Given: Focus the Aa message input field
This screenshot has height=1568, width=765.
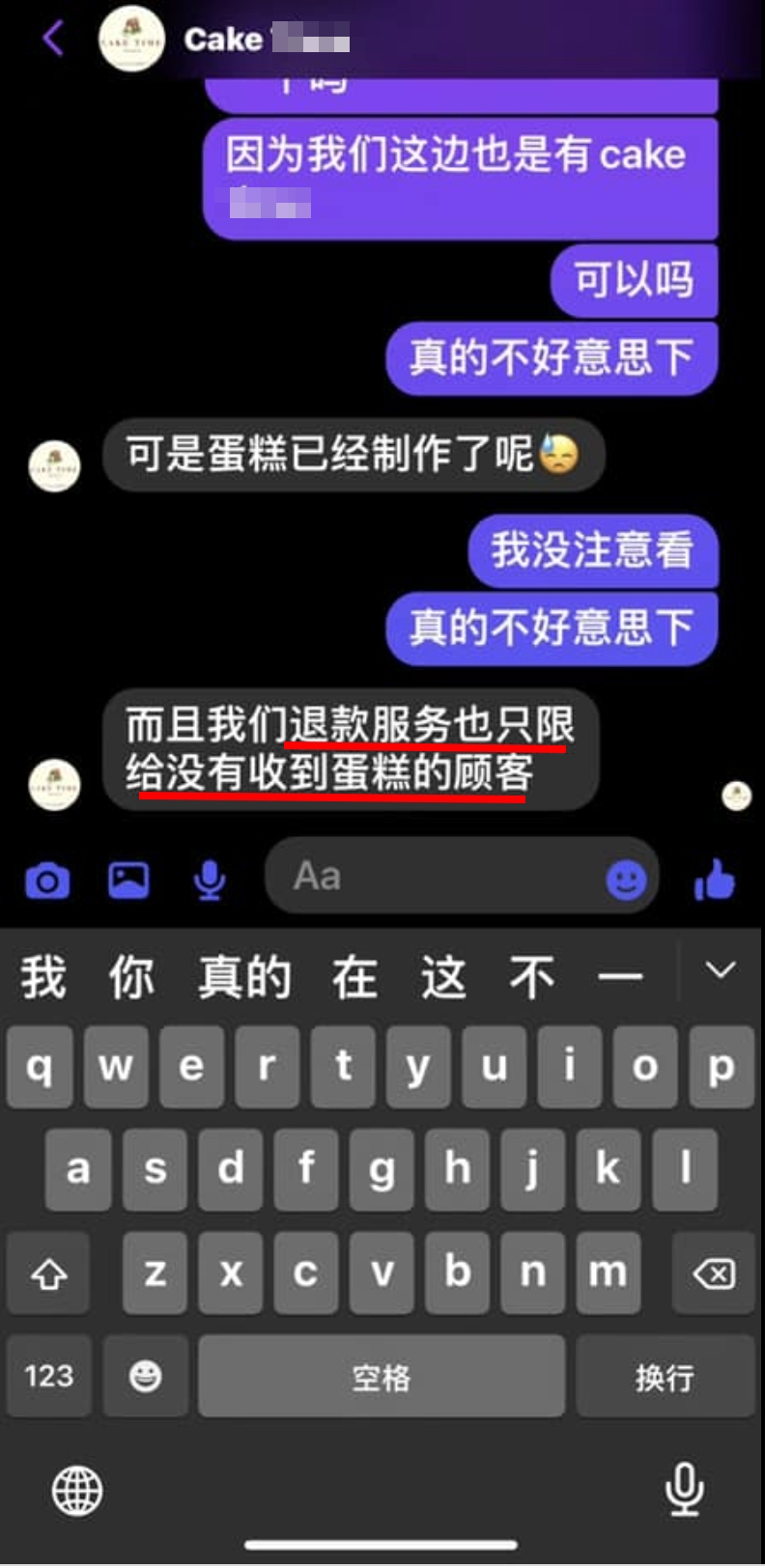Looking at the screenshot, I should click(x=435, y=877).
